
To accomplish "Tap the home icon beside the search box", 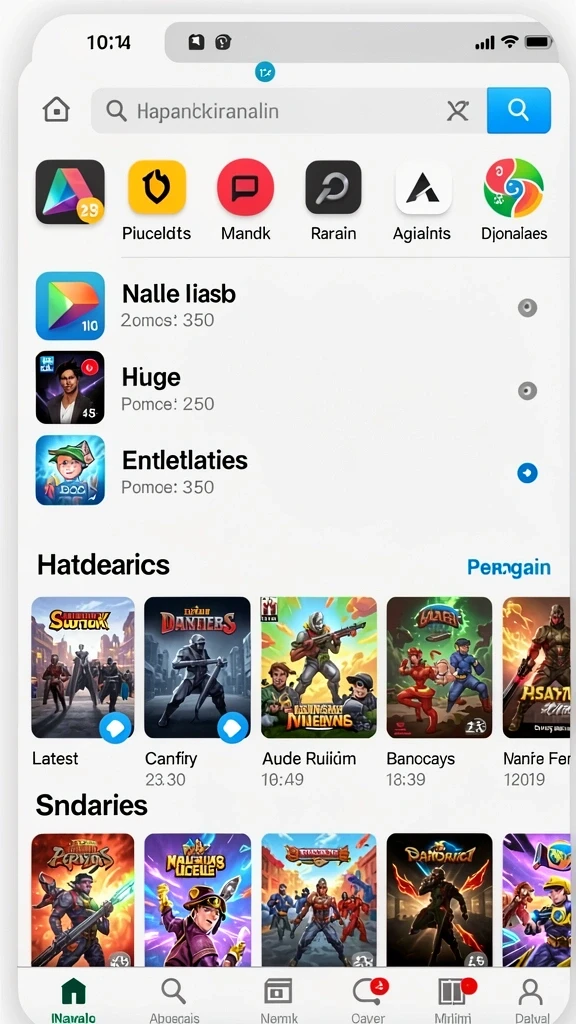I will point(56,110).
